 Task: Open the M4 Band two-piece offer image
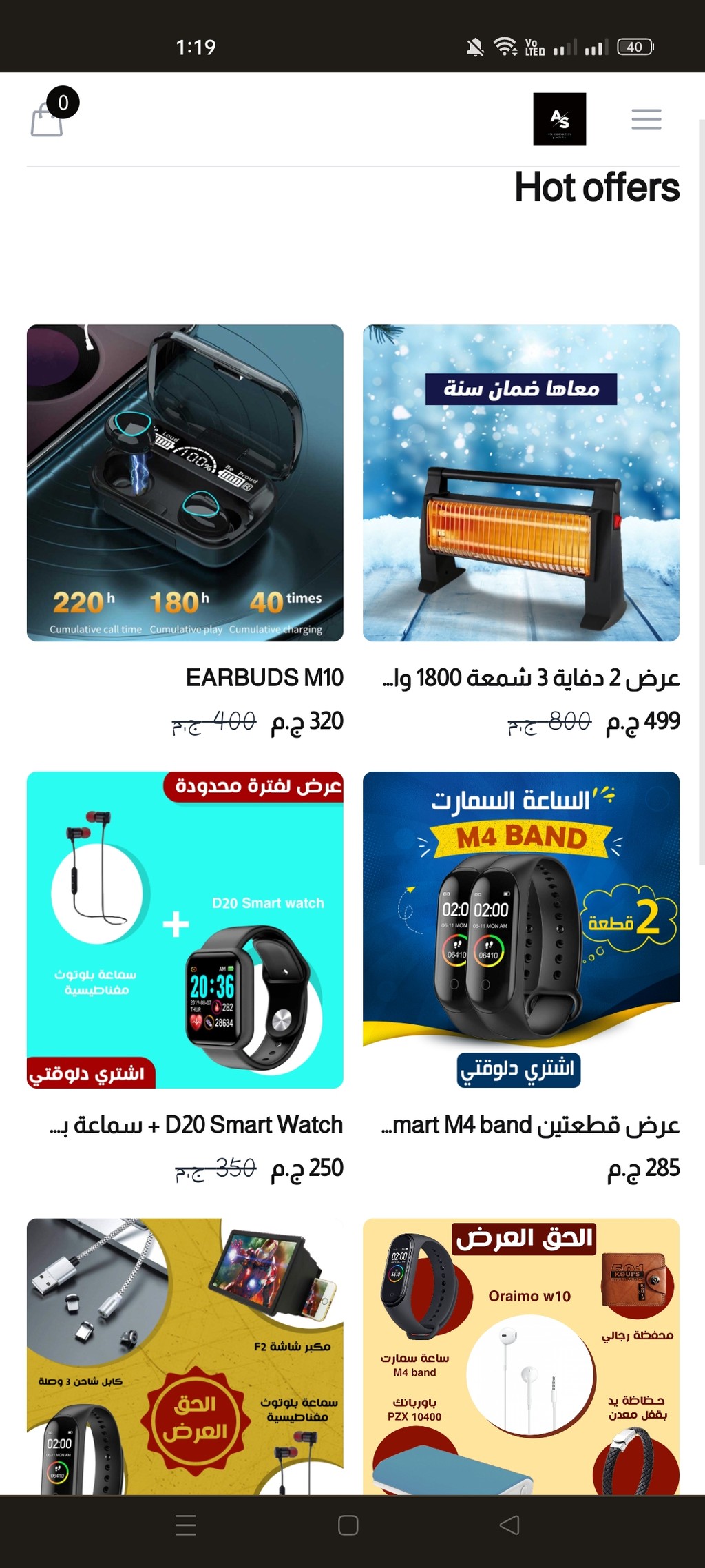[521, 930]
